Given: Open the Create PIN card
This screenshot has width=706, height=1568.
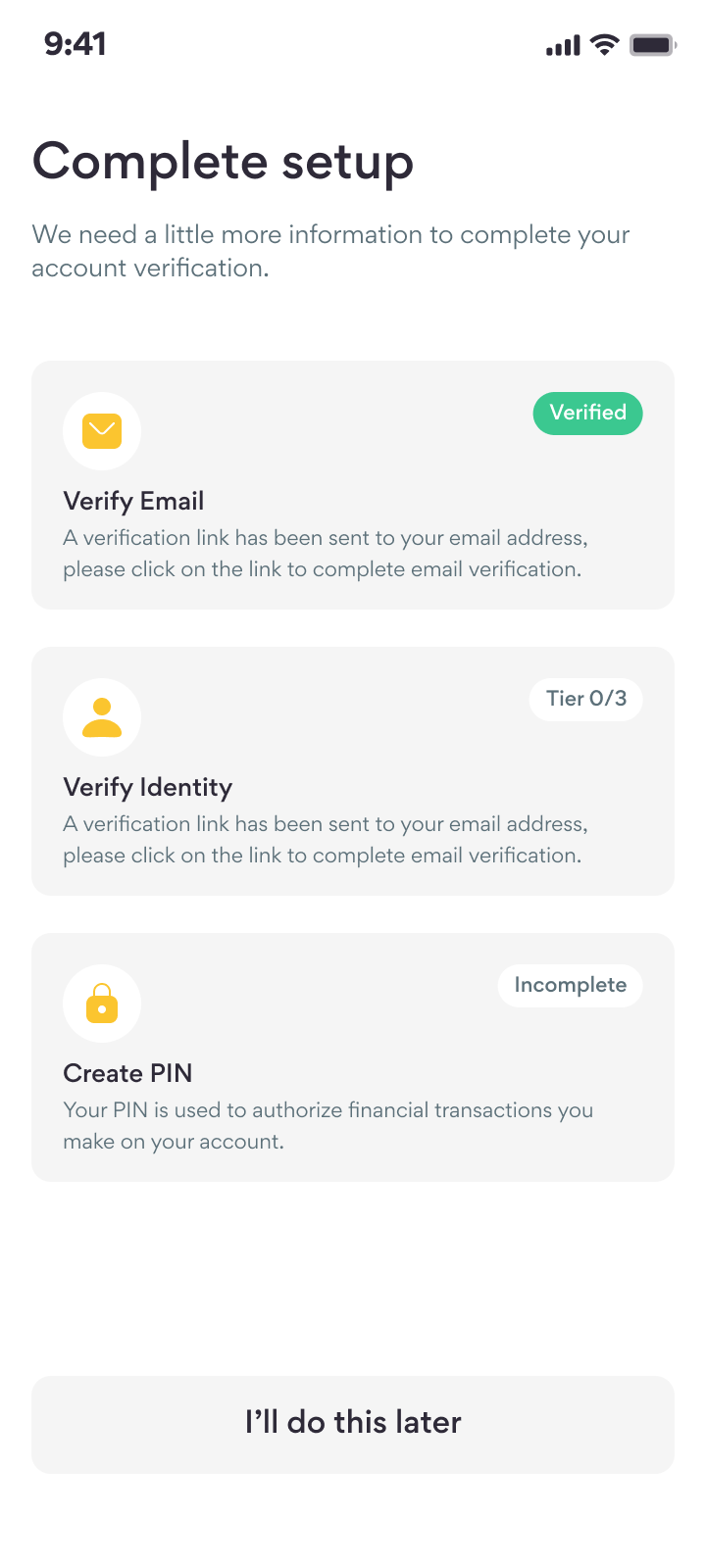Looking at the screenshot, I should [353, 1057].
